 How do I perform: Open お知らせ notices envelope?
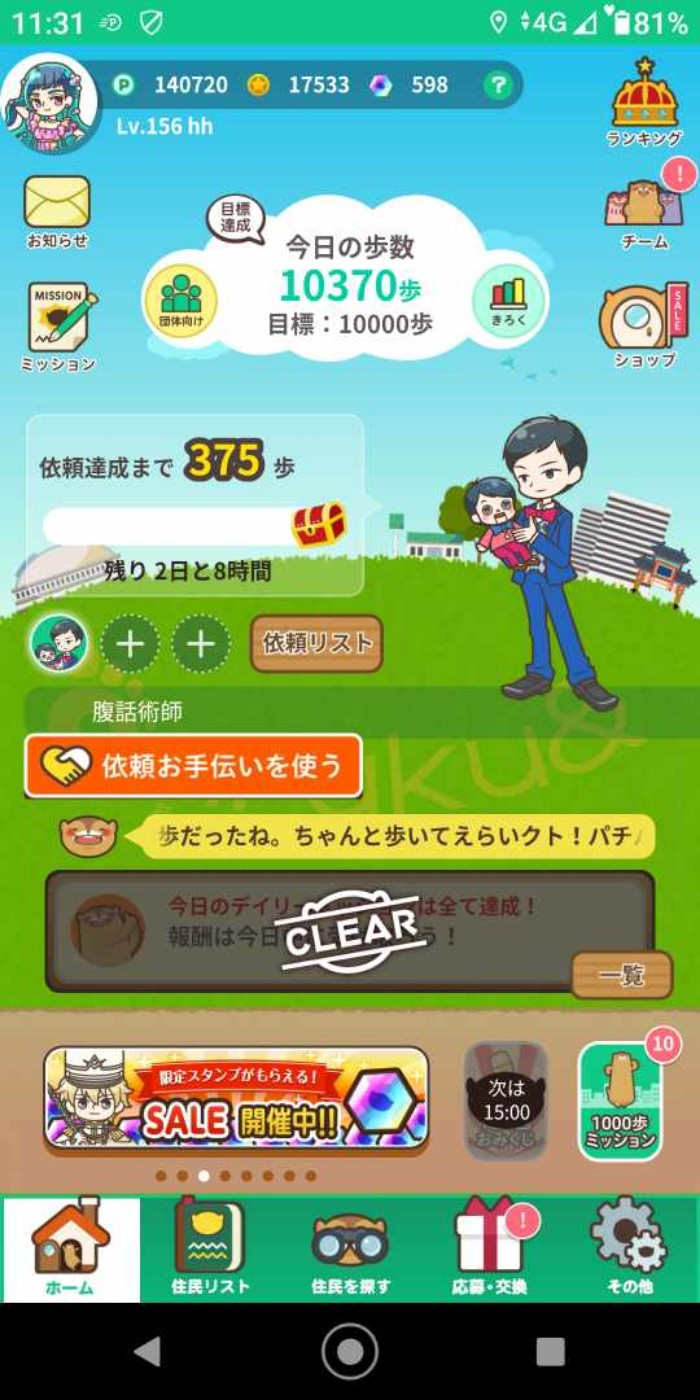pos(57,212)
